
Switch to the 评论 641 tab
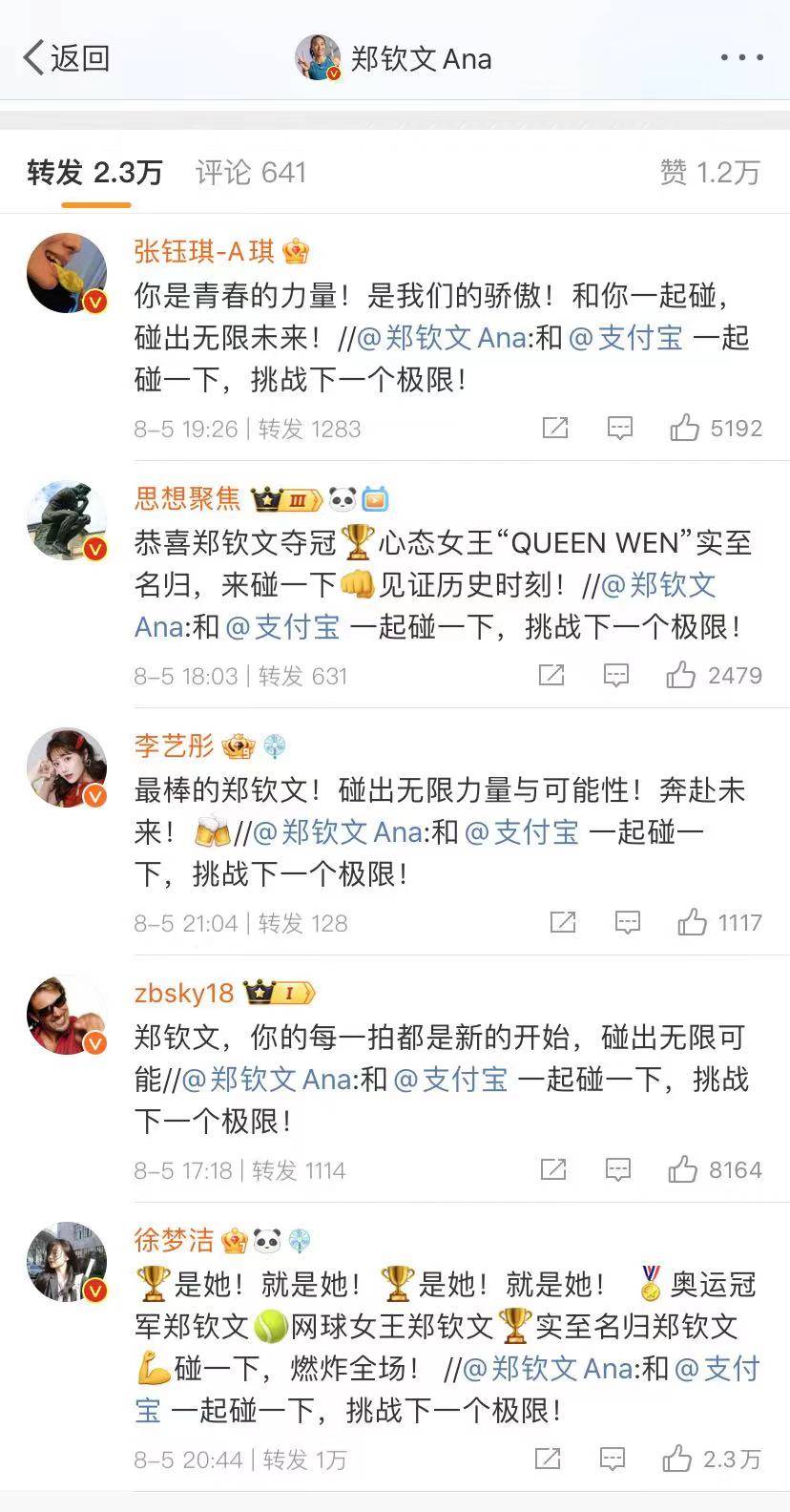click(x=251, y=173)
